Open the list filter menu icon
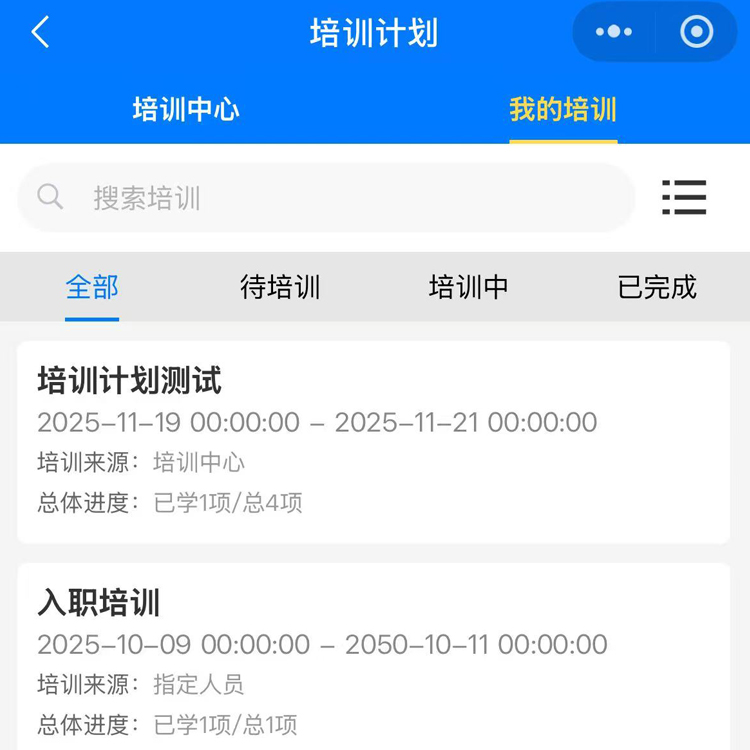Image resolution: width=750 pixels, height=750 pixels. click(684, 198)
